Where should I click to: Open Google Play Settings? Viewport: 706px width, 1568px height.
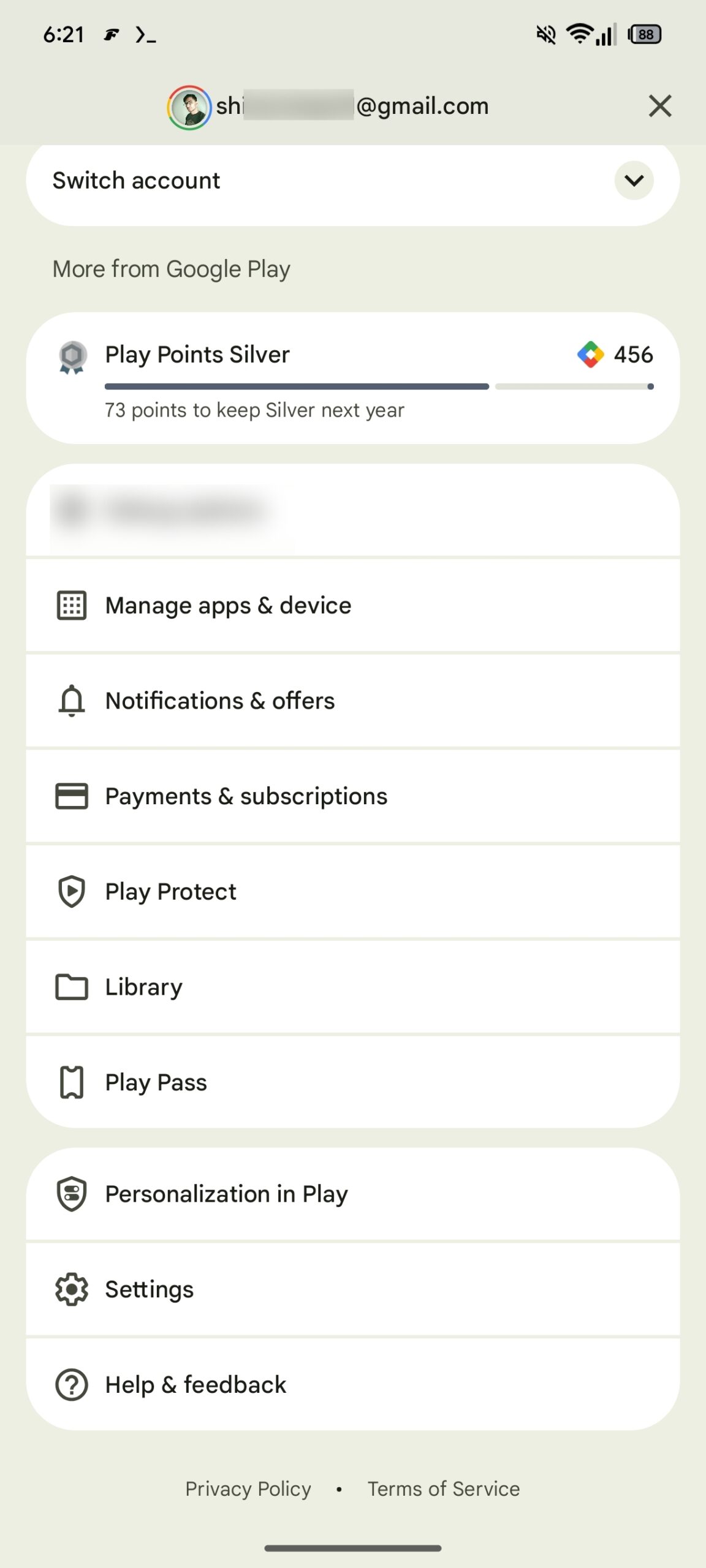[x=352, y=1289]
